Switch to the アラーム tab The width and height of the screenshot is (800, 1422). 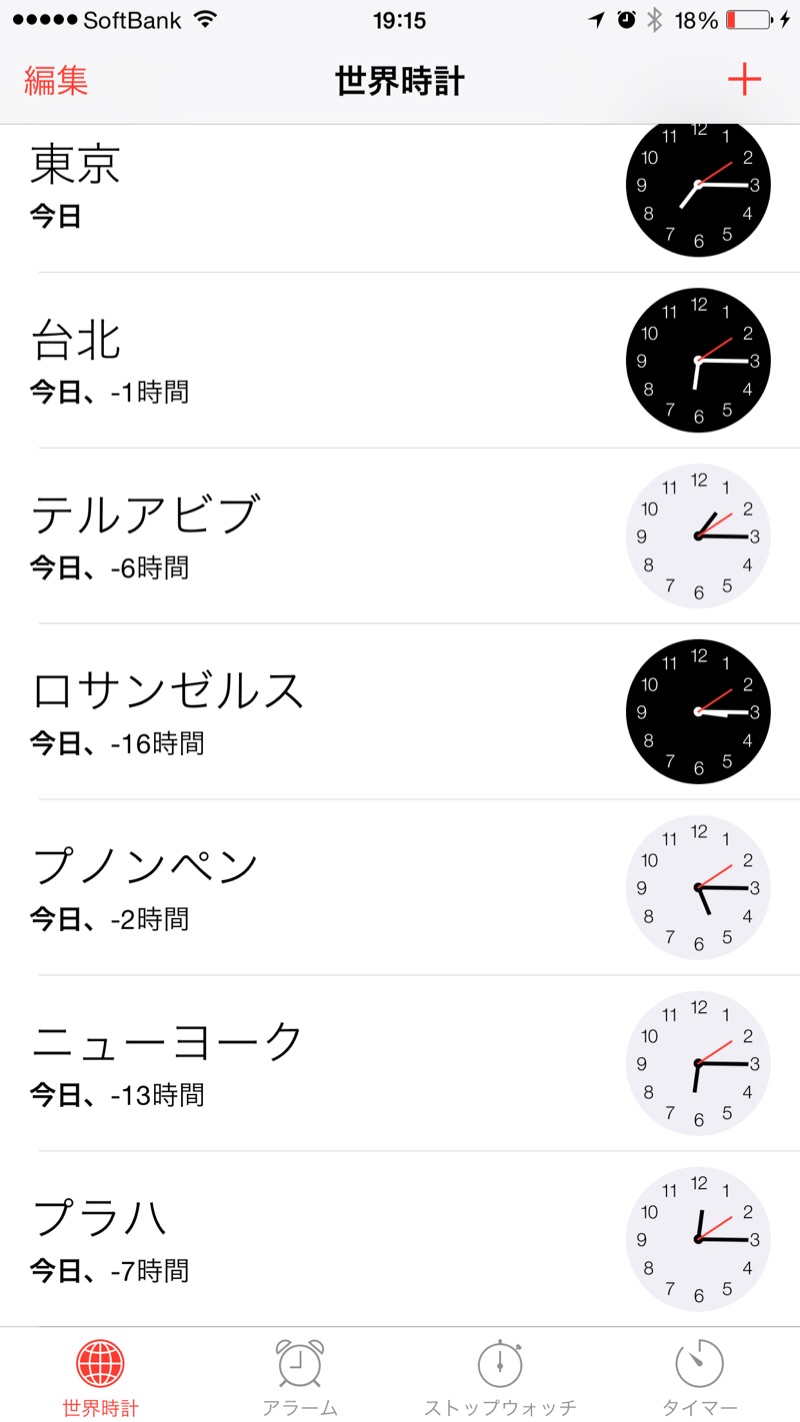(x=300, y=1377)
